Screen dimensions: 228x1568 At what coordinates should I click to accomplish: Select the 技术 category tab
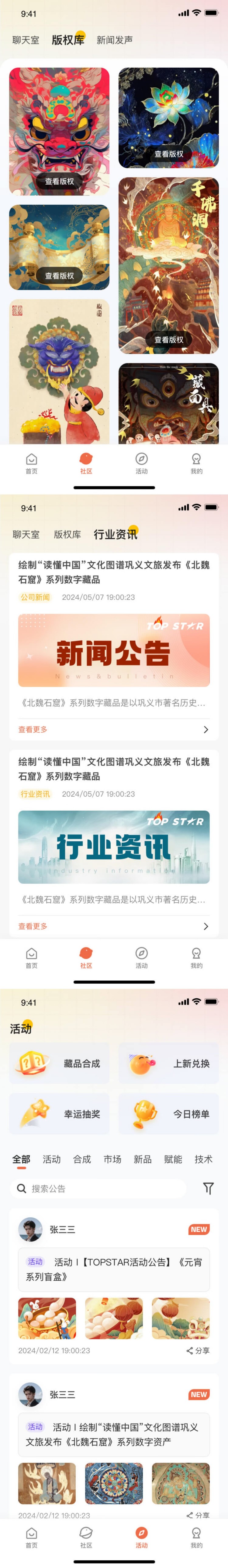coord(203,1159)
